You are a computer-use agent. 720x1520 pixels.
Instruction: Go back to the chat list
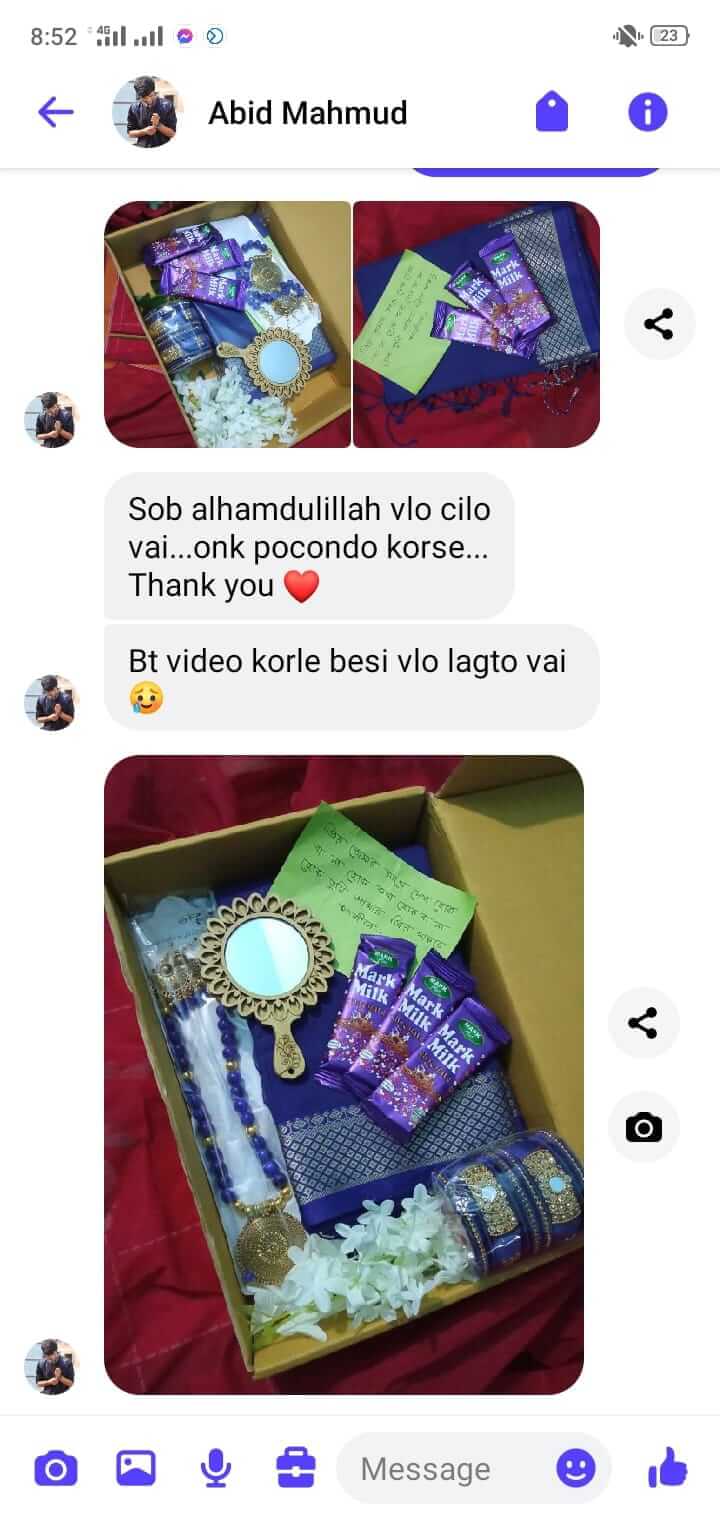click(x=55, y=112)
